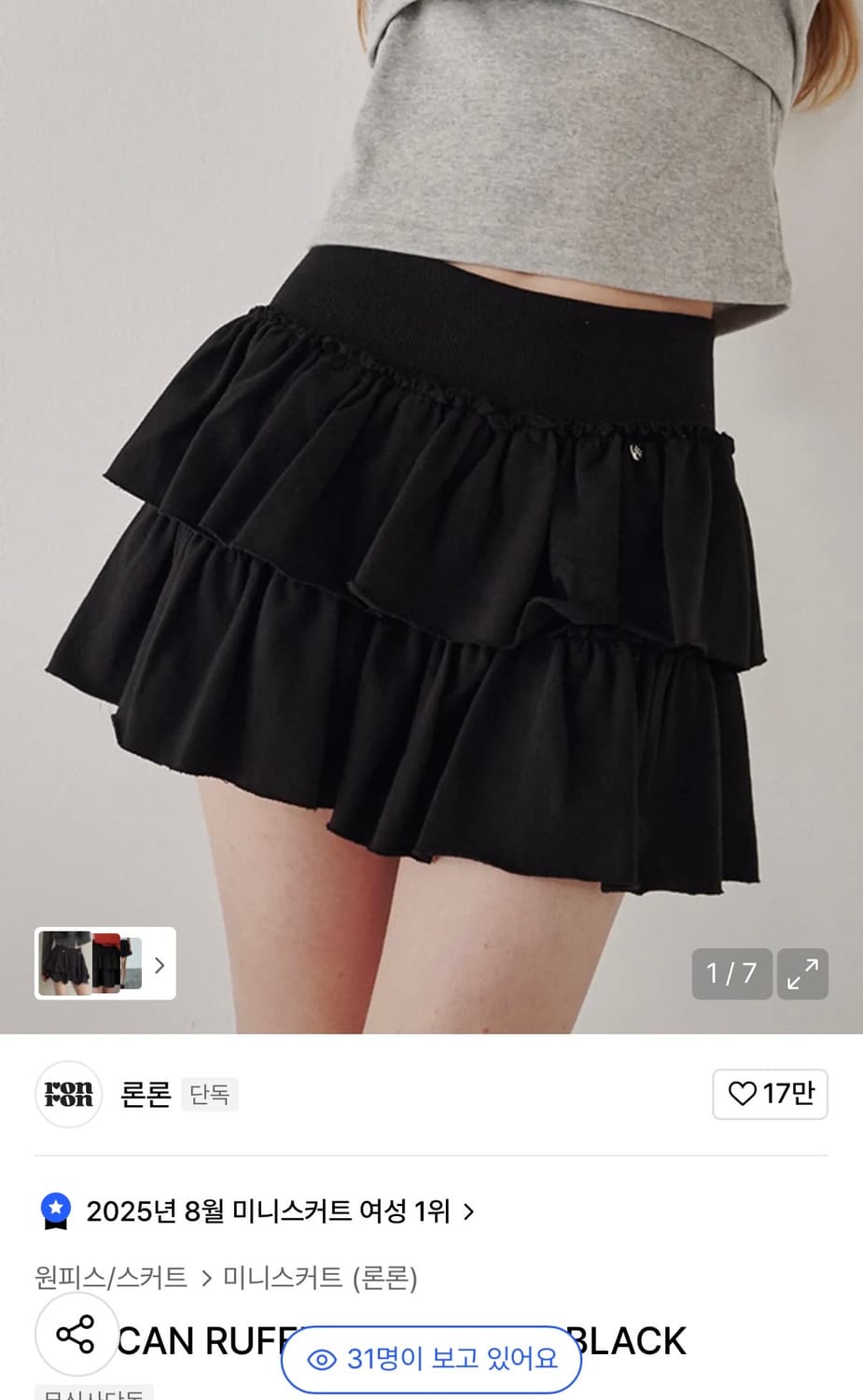Open fullscreen view with the expand arrows icon
Image resolution: width=863 pixels, height=1400 pixels.
click(x=802, y=973)
